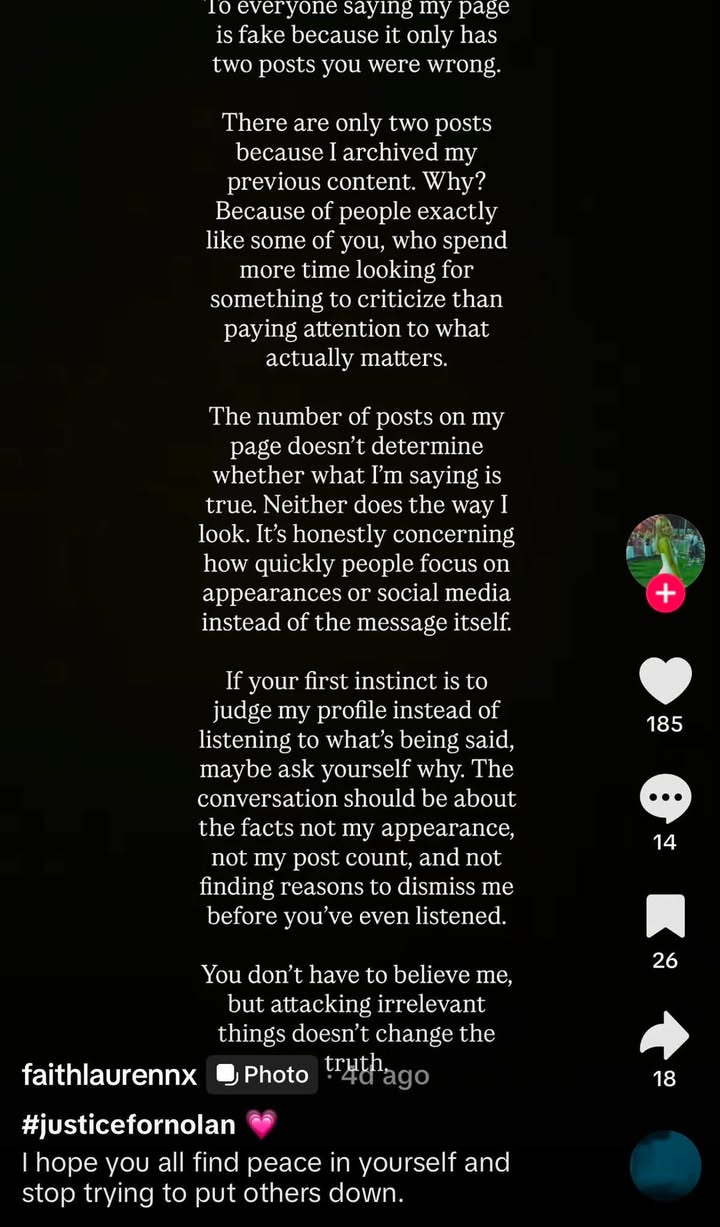
Task: Open the creator's profile picture
Action: (x=665, y=553)
